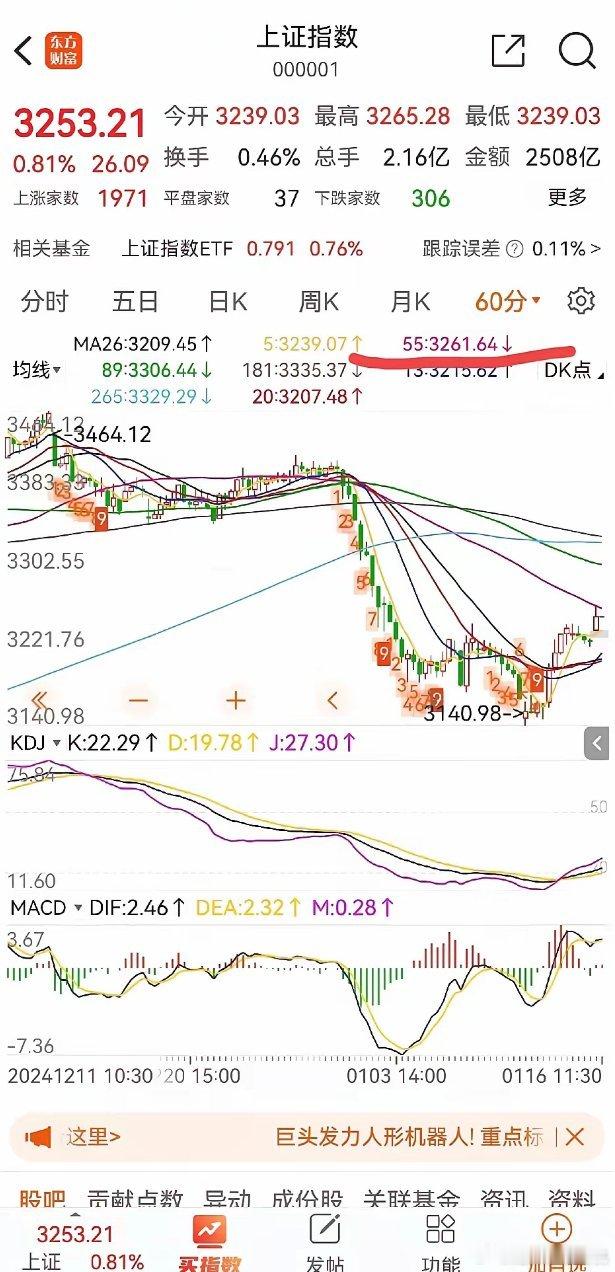615x1272 pixels.
Task: Select the 月K chart tab
Action: click(x=409, y=301)
